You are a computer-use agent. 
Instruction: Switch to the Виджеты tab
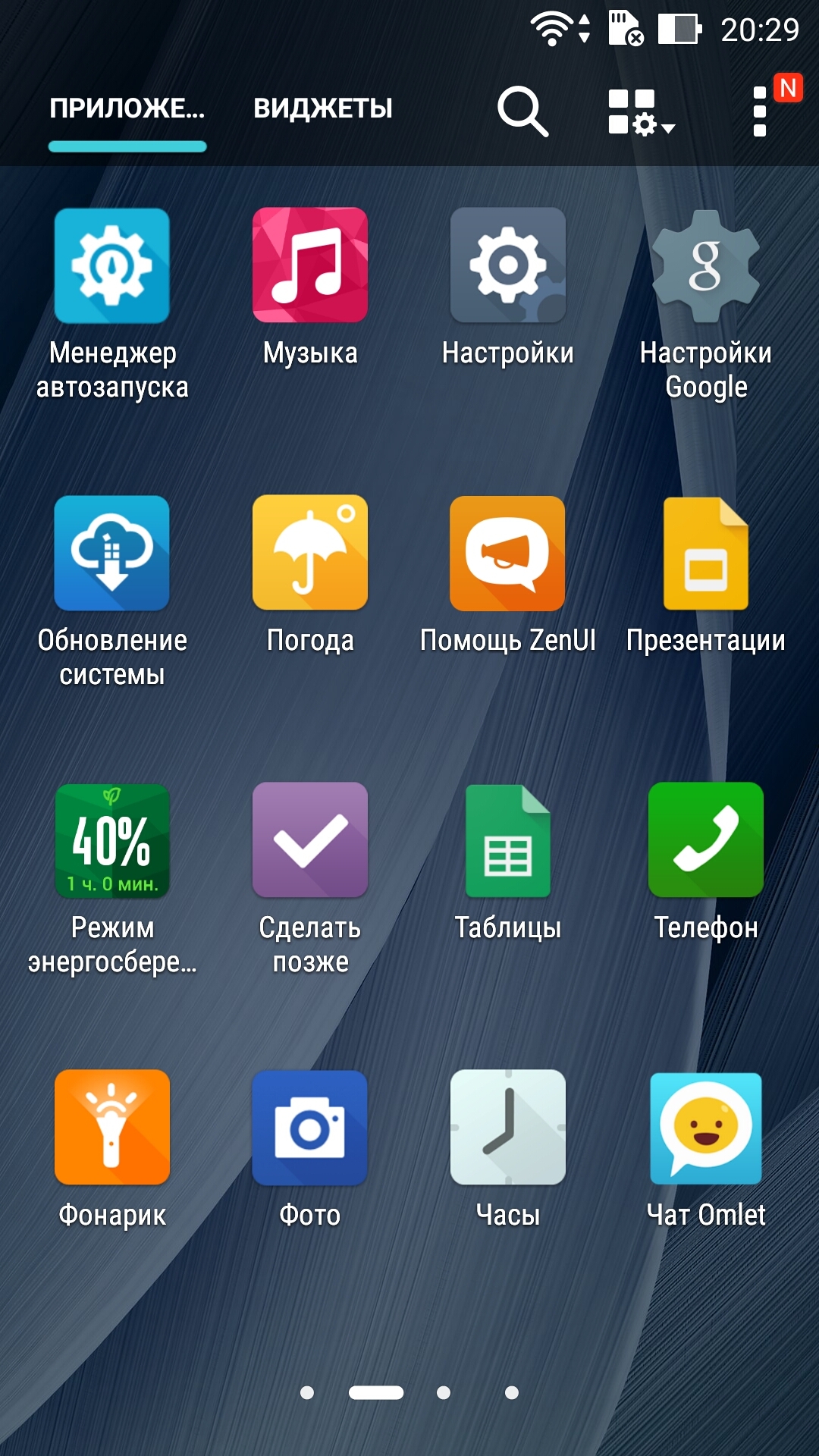tap(323, 108)
